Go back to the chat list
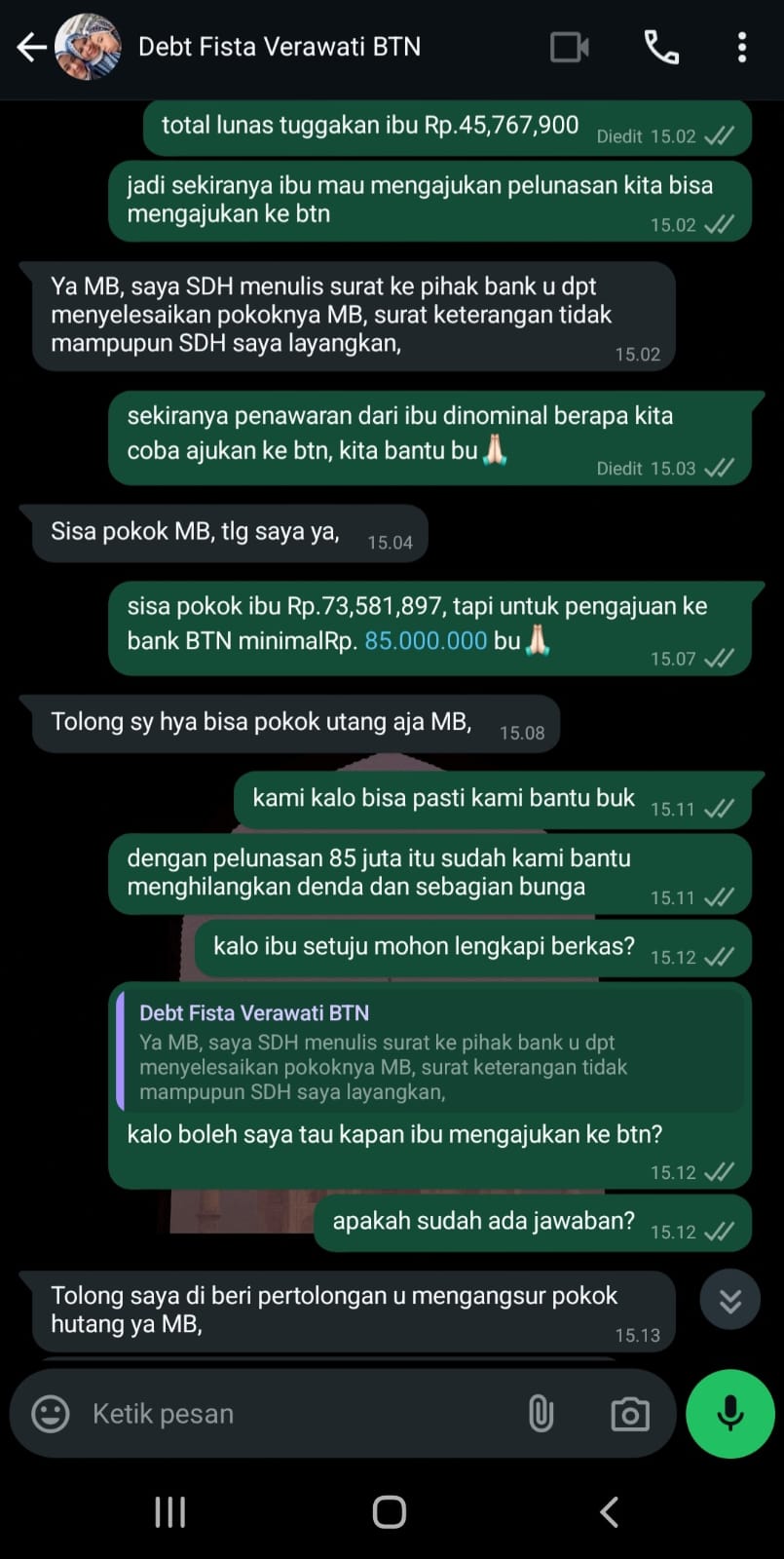This screenshot has height=1559, width=784. coord(31,47)
